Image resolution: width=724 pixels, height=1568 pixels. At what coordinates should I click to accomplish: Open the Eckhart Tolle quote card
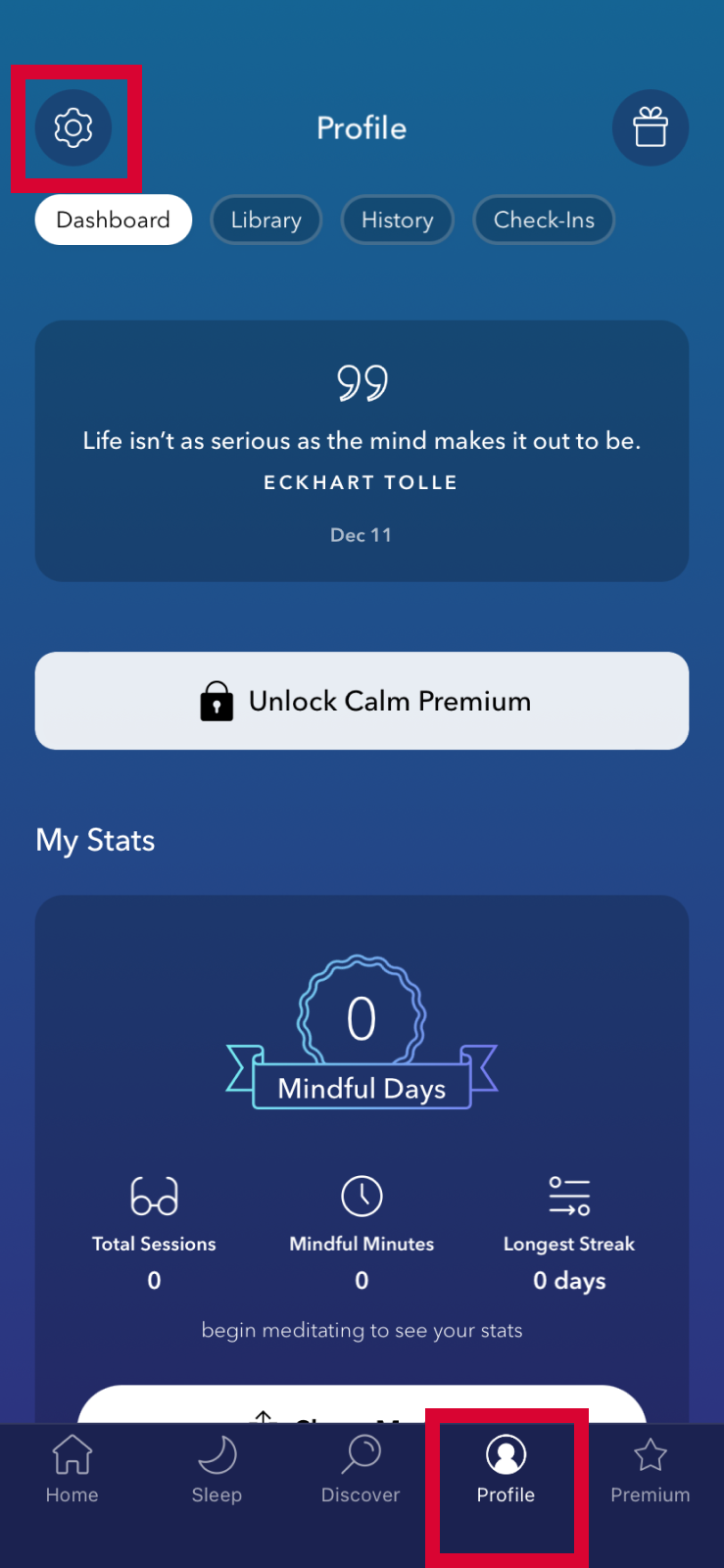(x=362, y=451)
